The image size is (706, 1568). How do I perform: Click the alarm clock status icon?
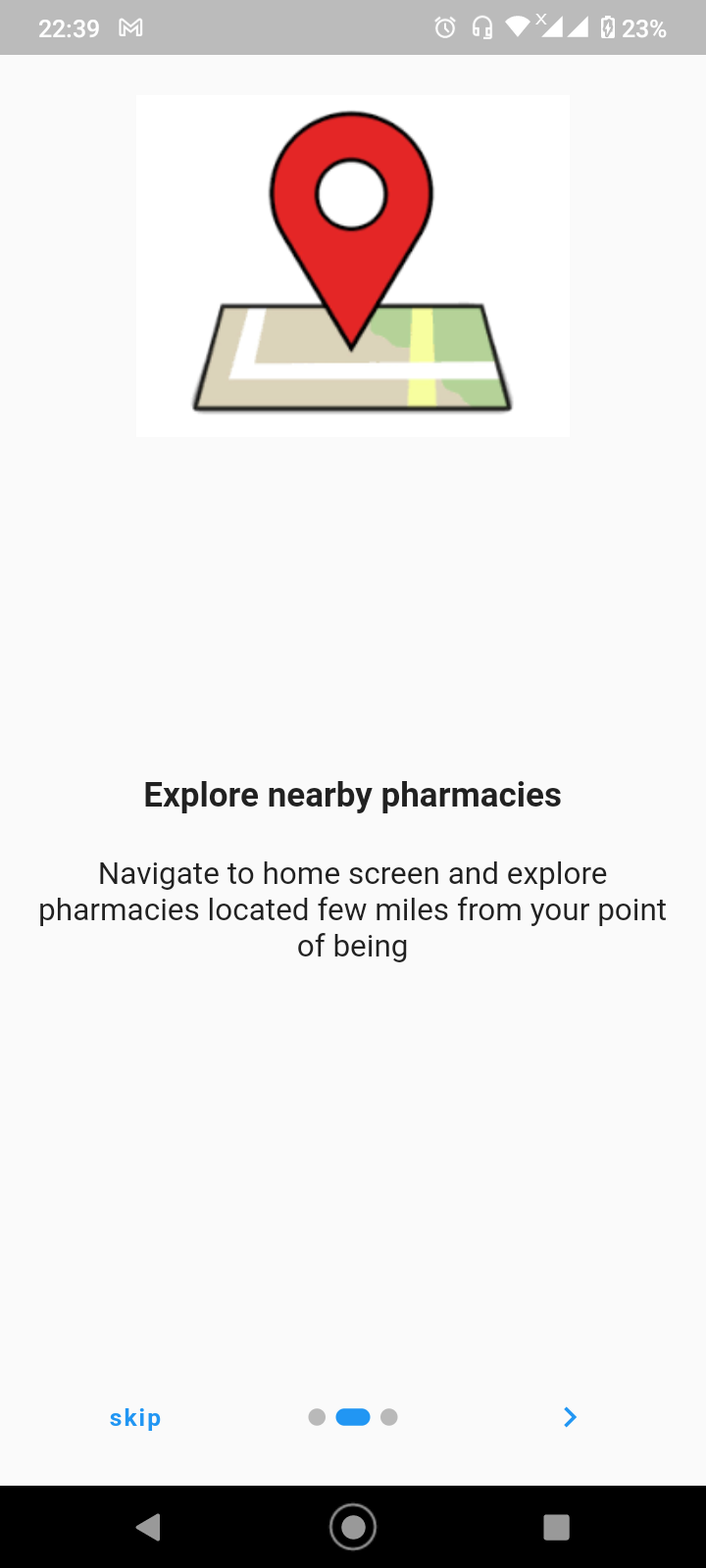click(x=443, y=26)
